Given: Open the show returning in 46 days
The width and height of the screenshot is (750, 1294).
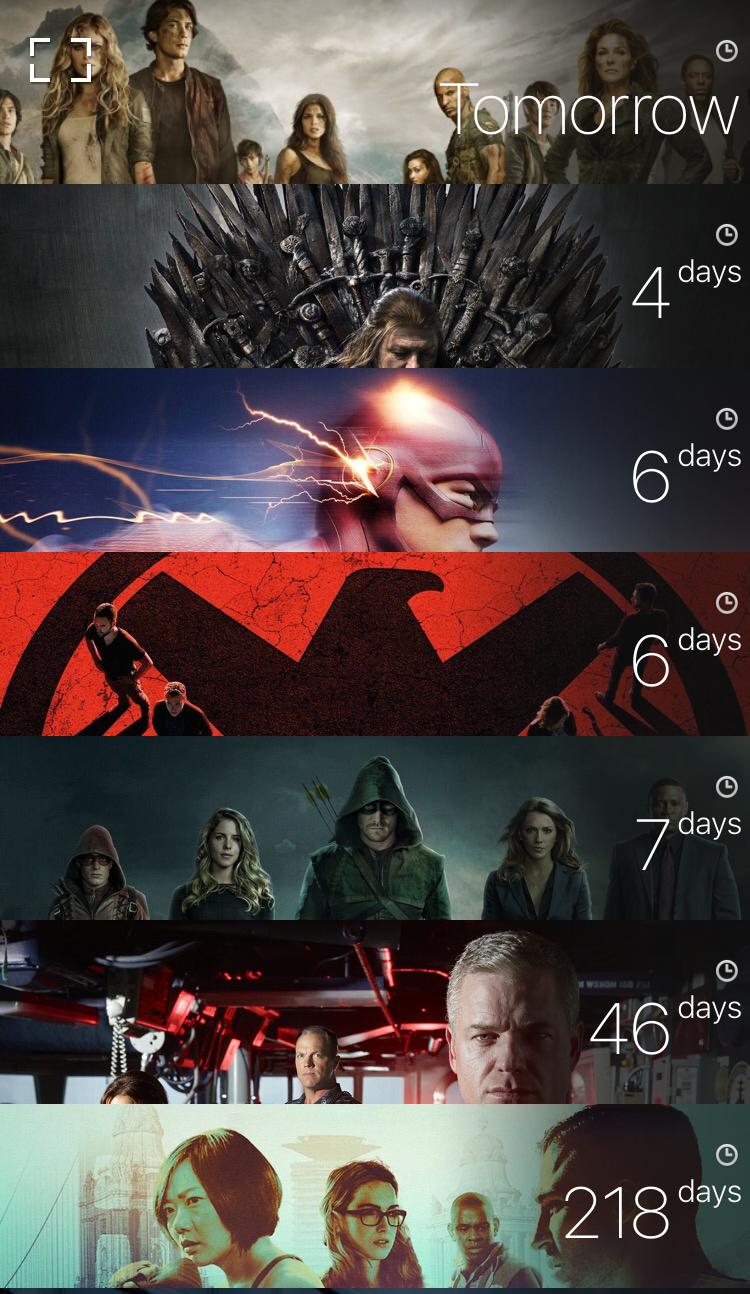Looking at the screenshot, I should (x=375, y=1012).
